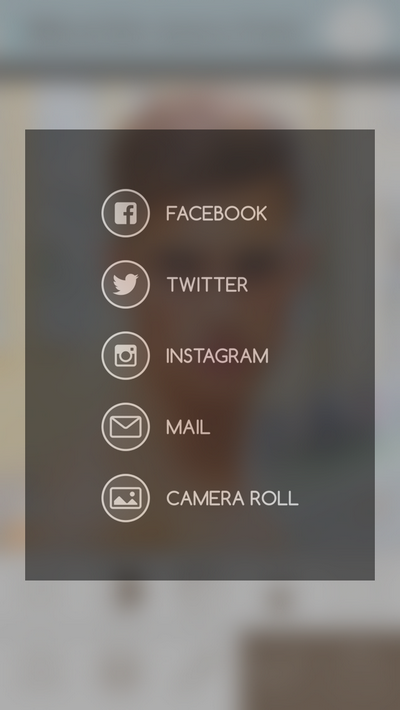Viewport: 400px width, 710px height.
Task: Choose Instagram to share
Action: coord(185,355)
